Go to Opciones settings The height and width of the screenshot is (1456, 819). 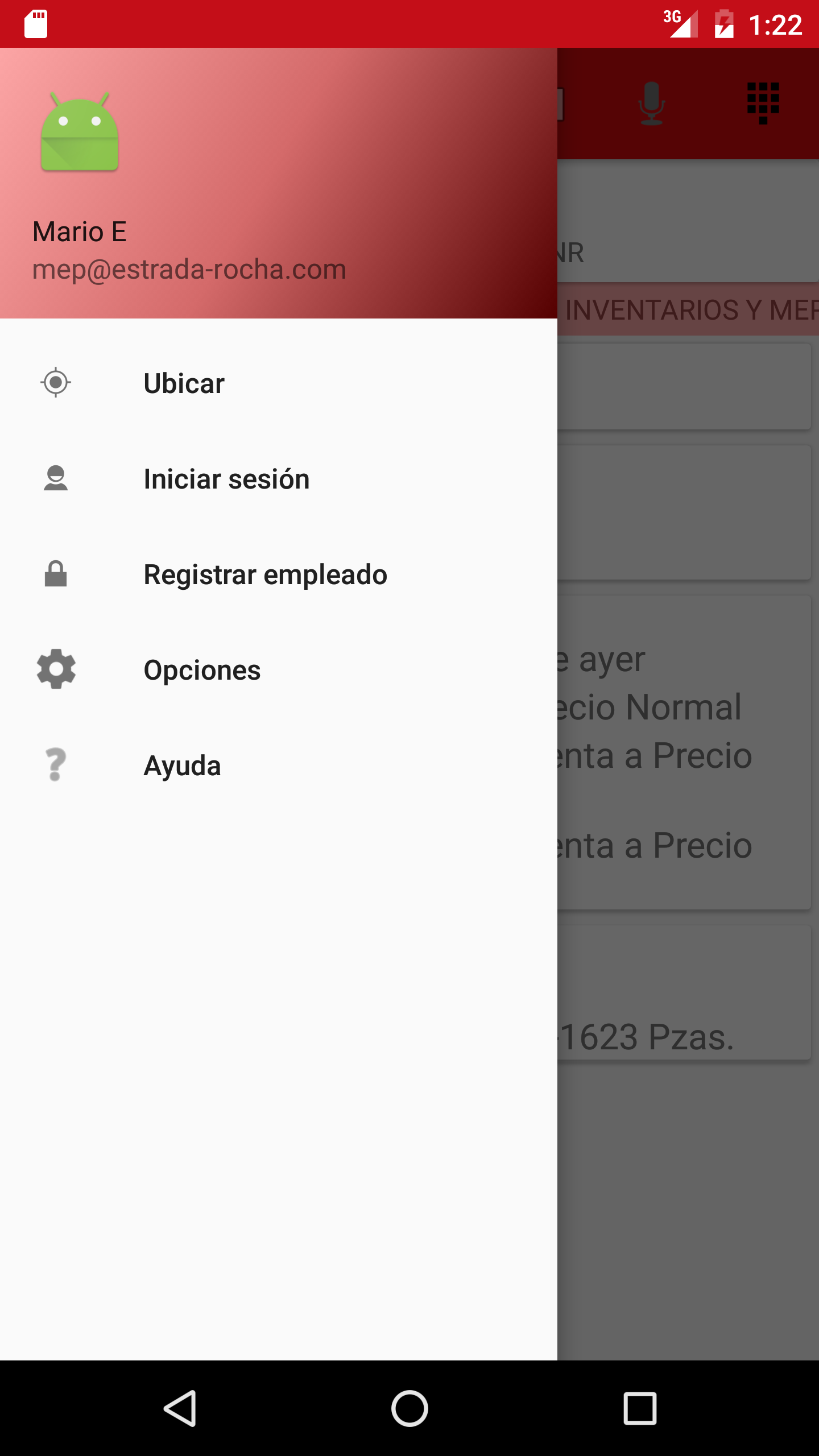pyautogui.click(x=279, y=670)
